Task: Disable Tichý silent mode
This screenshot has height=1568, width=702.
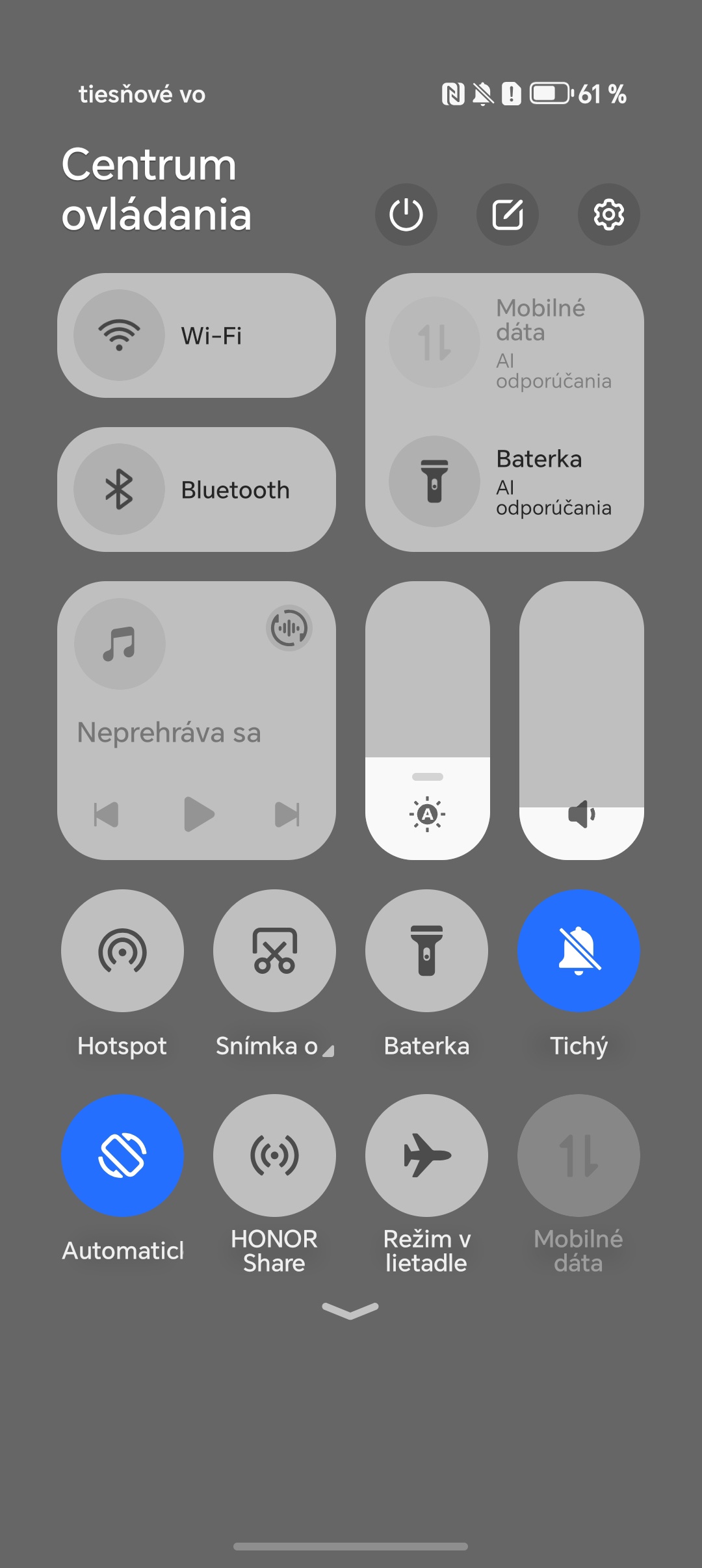Action: pos(578,951)
